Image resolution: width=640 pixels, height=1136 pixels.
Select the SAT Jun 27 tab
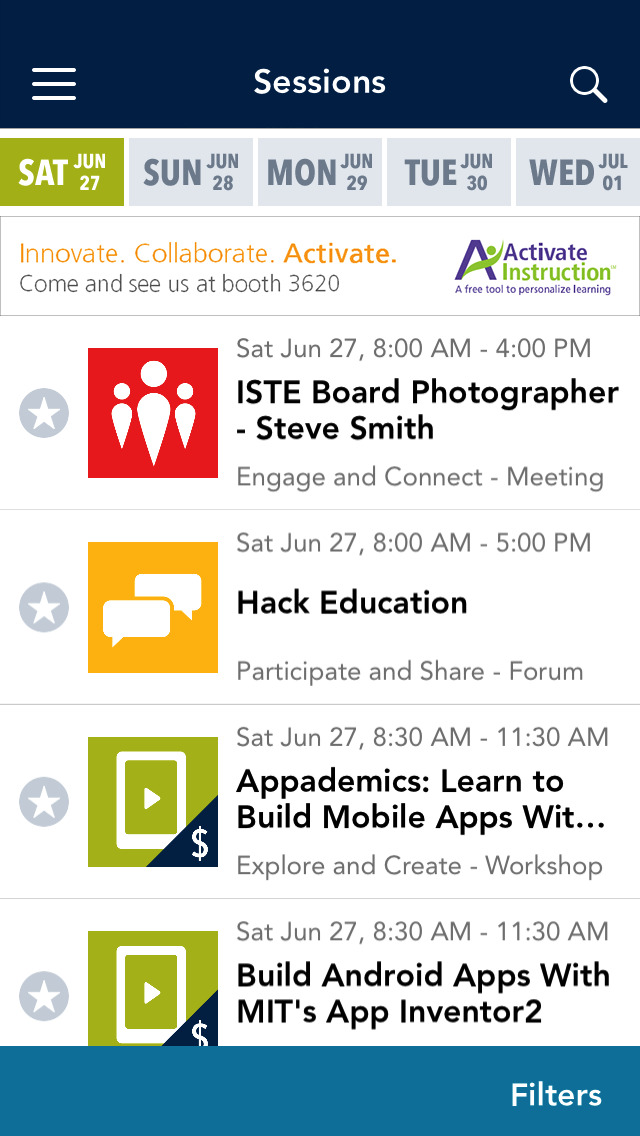point(62,172)
